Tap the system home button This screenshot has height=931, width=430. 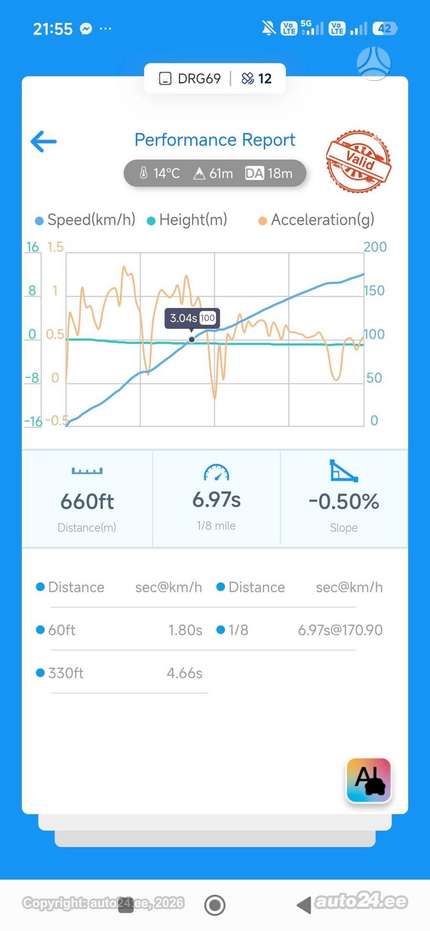(214, 905)
